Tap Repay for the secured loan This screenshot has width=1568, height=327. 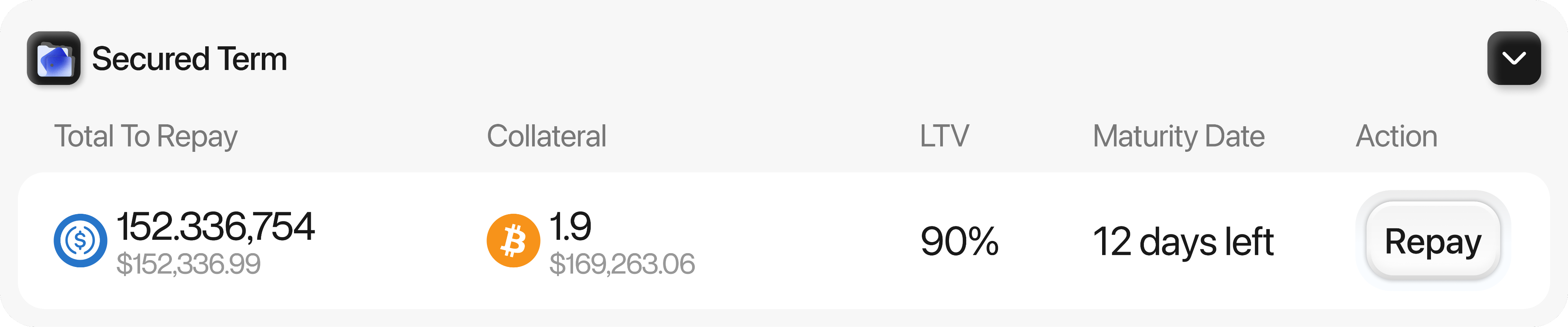pyautogui.click(x=1432, y=241)
